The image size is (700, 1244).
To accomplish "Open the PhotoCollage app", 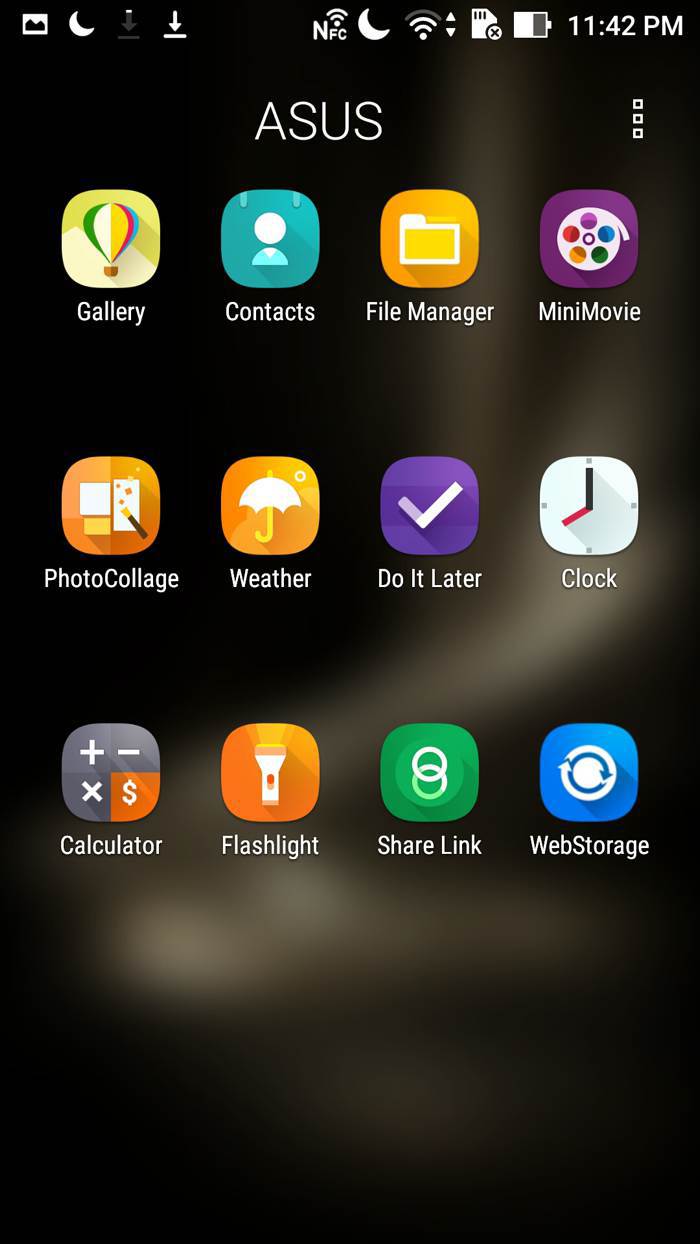I will point(111,506).
